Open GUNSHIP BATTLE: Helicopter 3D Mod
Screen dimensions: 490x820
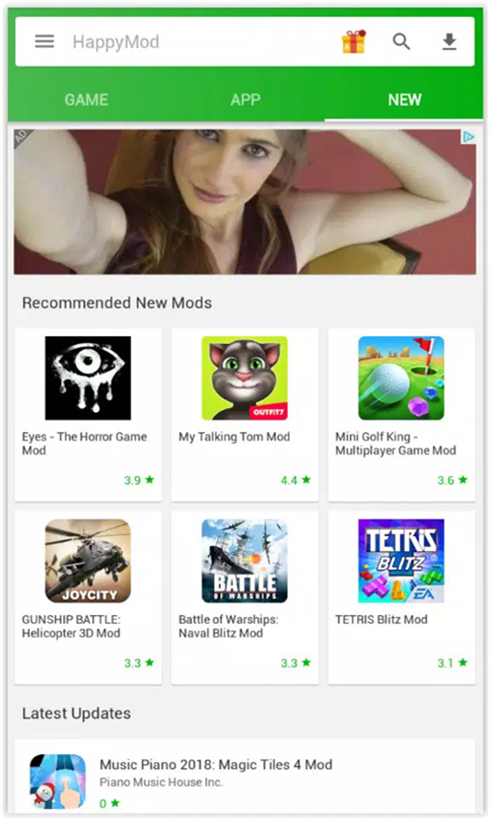[88, 597]
